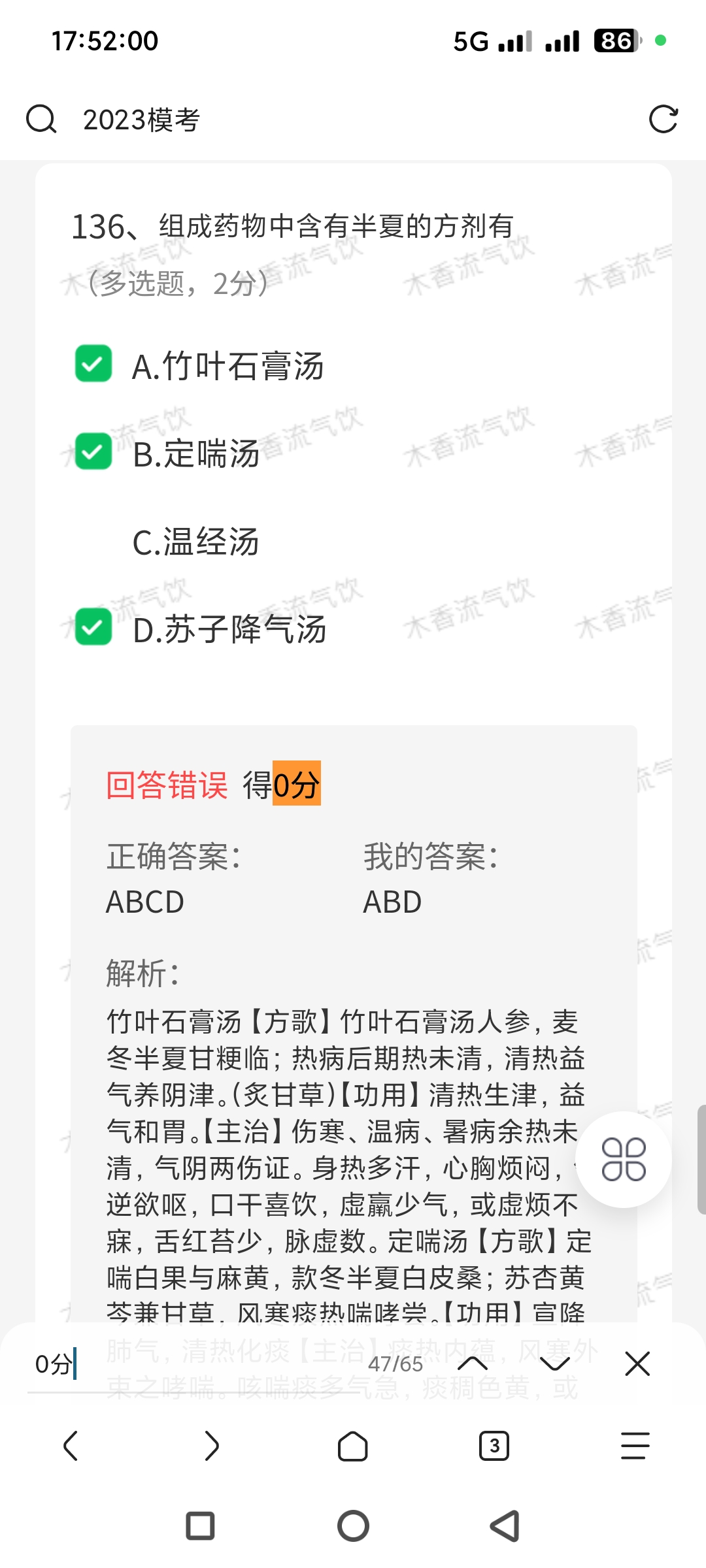This screenshot has height=1568, width=706.
Task: Open the tab switcher showing 3 tabs
Action: [x=494, y=1446]
